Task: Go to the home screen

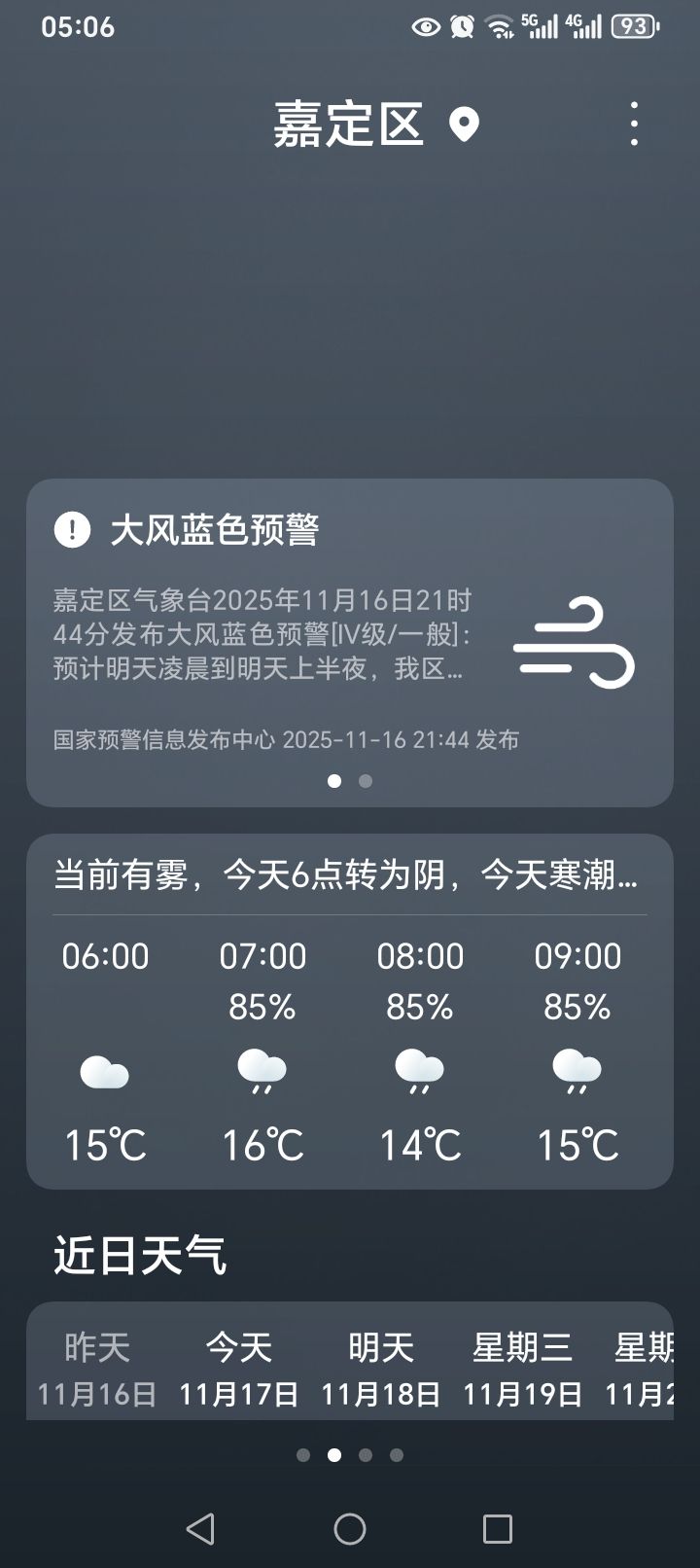Action: pos(350,1529)
